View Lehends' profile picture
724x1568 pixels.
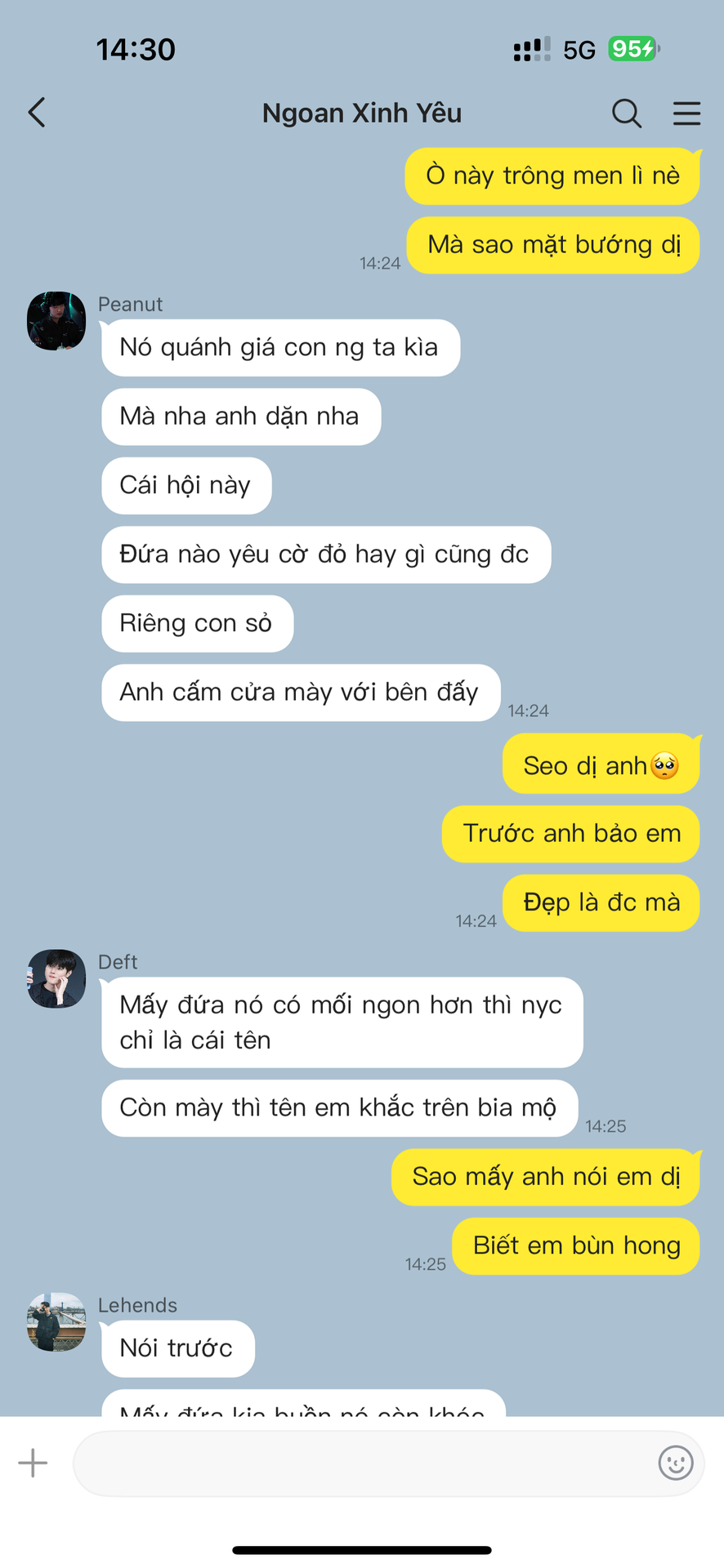[56, 1321]
